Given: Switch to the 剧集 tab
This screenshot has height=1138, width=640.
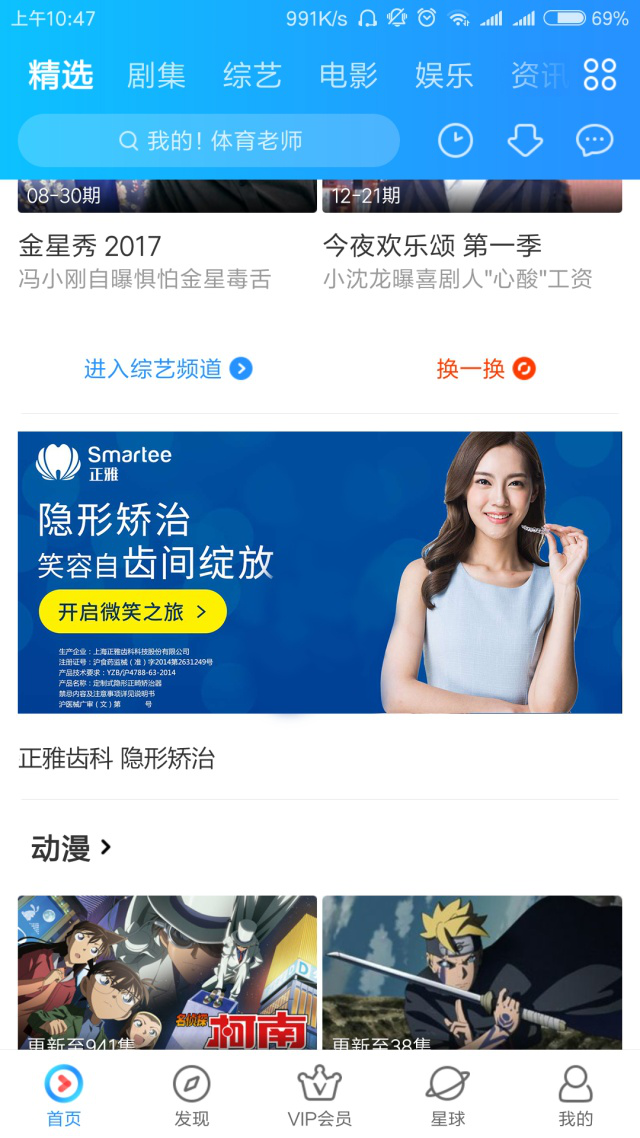Looking at the screenshot, I should tap(156, 76).
